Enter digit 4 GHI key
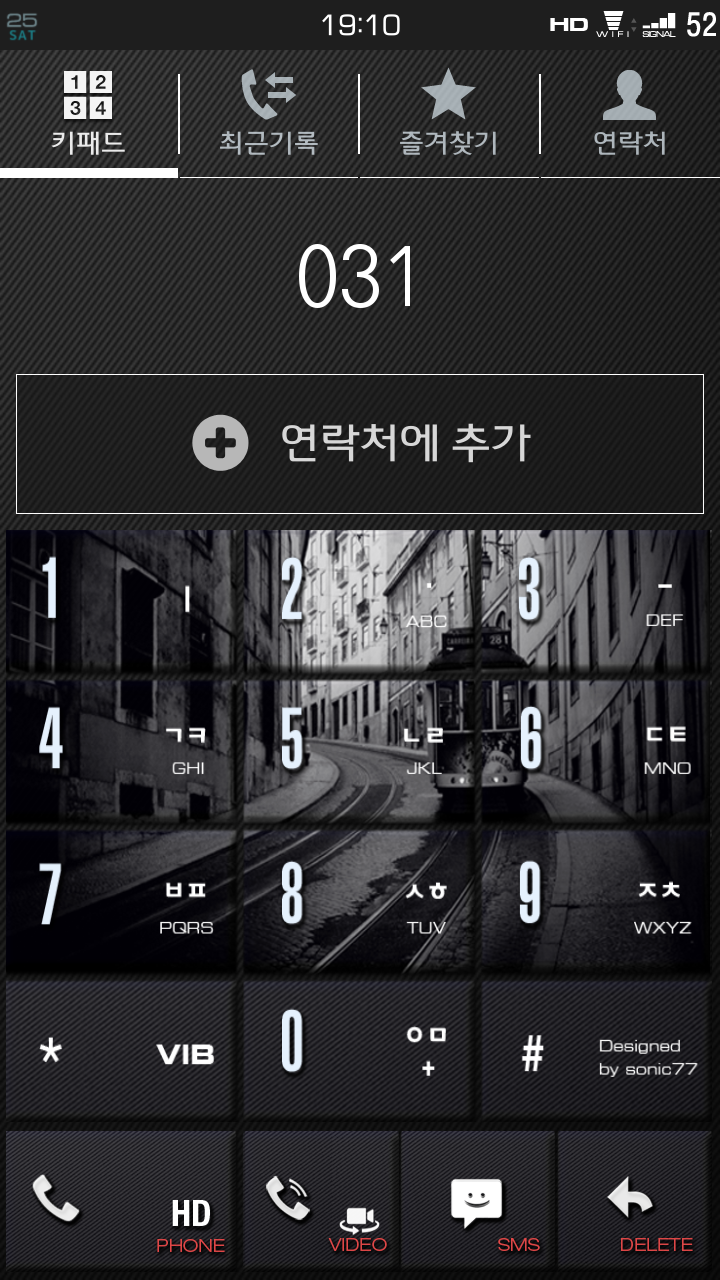This screenshot has height=1280, width=720. (x=121, y=750)
